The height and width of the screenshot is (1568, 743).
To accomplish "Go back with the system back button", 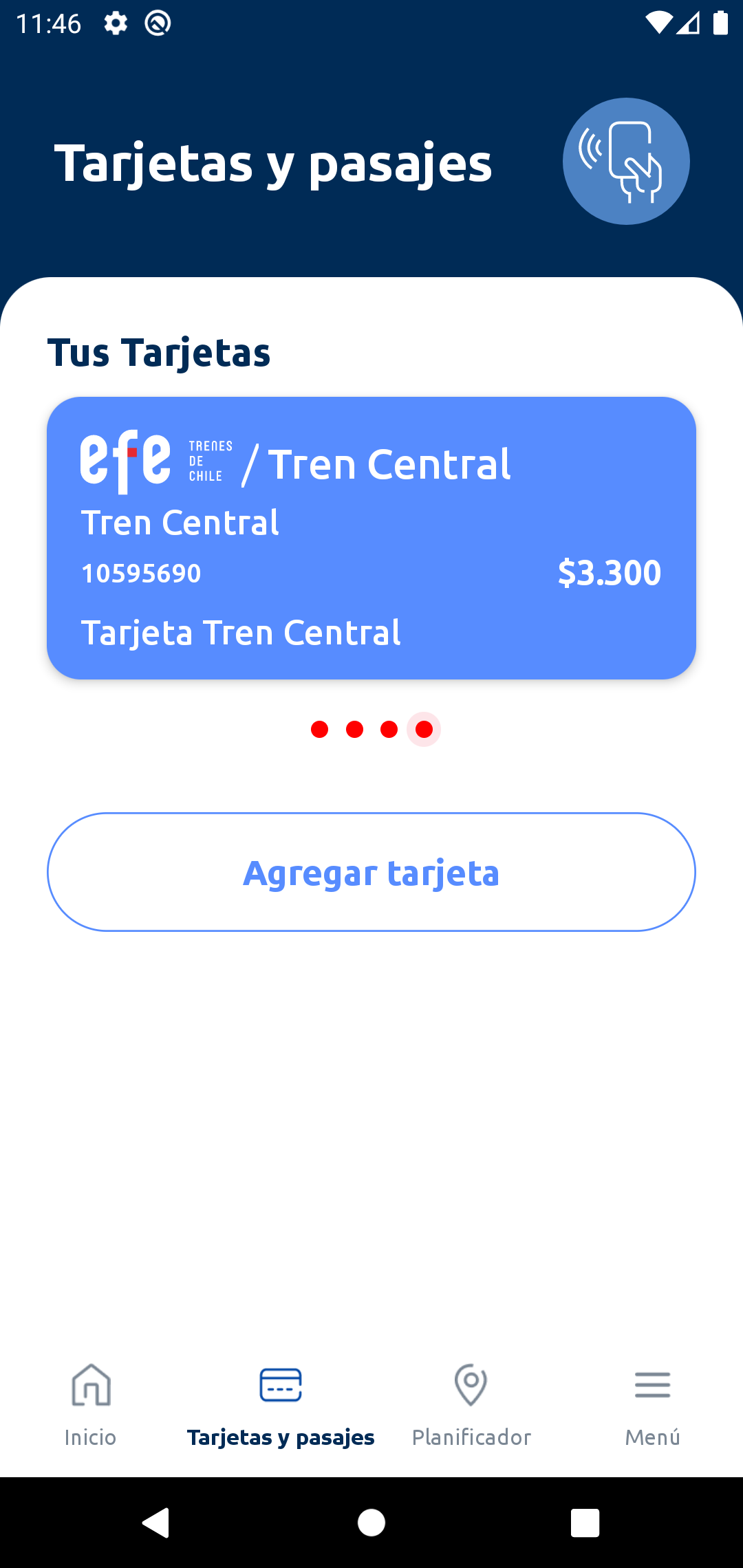I will 156,1523.
